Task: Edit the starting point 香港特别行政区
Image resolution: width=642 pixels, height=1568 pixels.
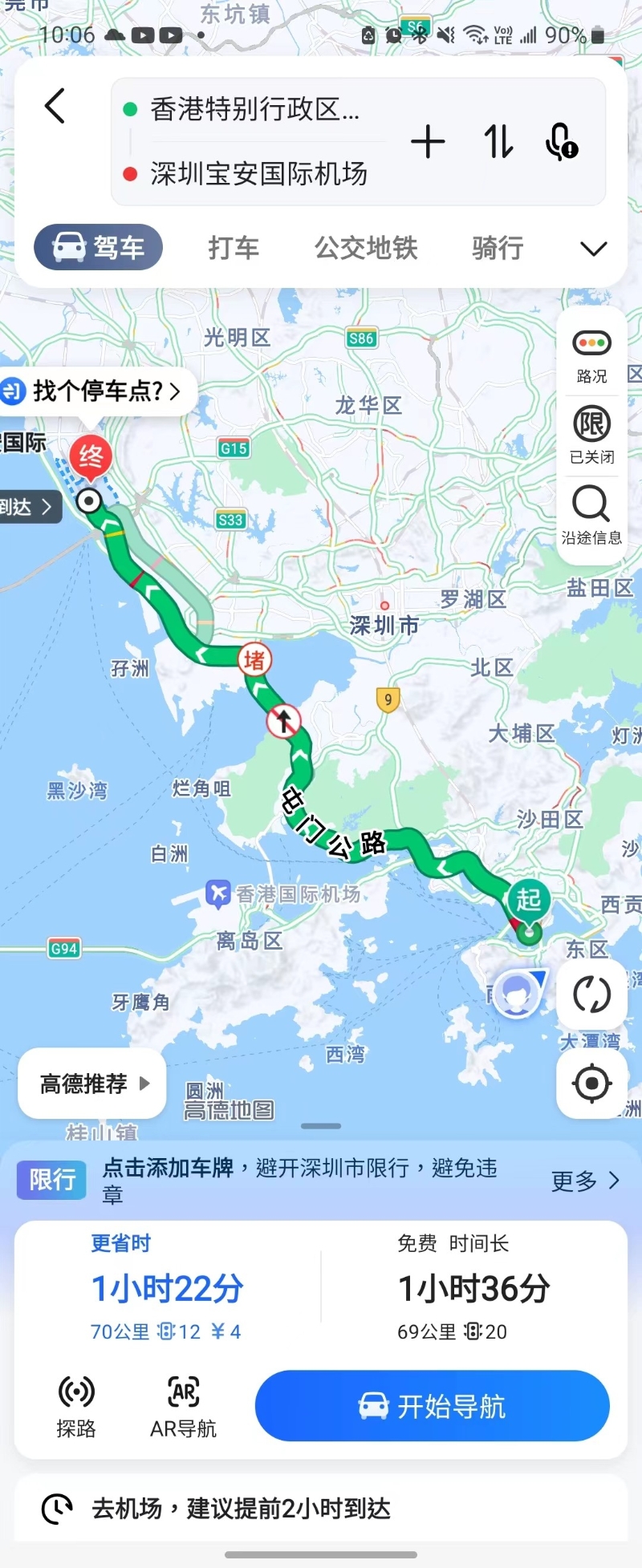Action: [254, 109]
